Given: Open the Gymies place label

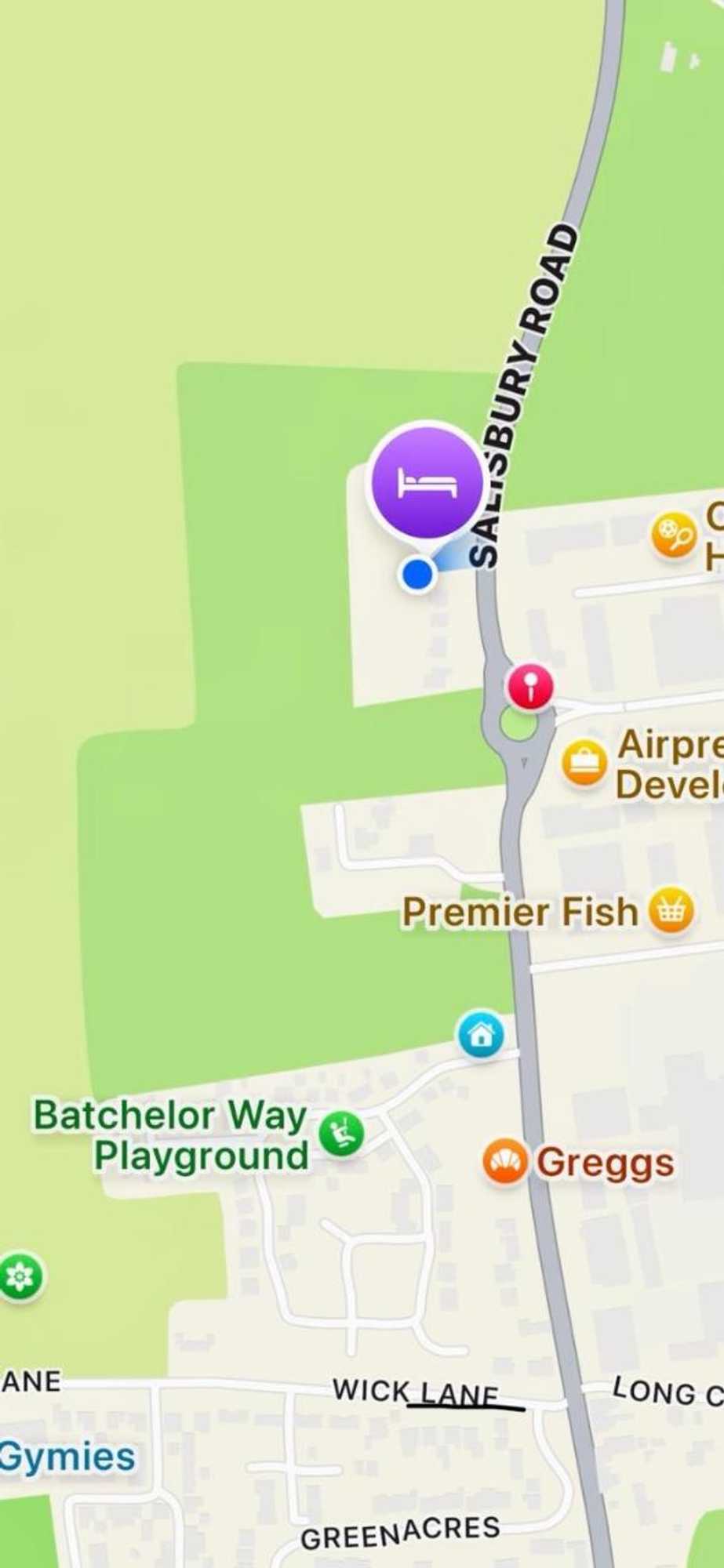Looking at the screenshot, I should pos(67,1457).
